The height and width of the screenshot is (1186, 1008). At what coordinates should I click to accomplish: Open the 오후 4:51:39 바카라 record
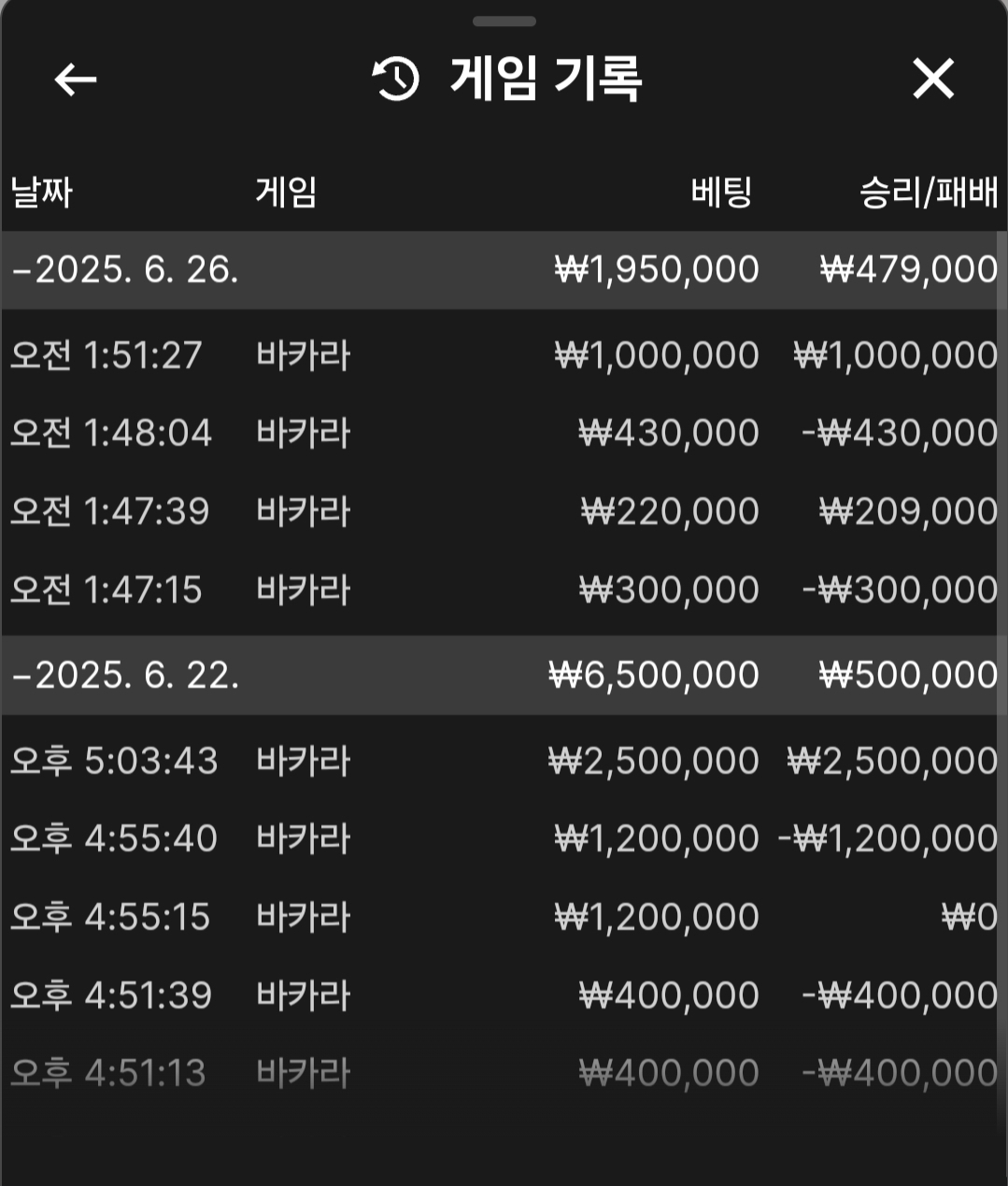[x=503, y=995]
